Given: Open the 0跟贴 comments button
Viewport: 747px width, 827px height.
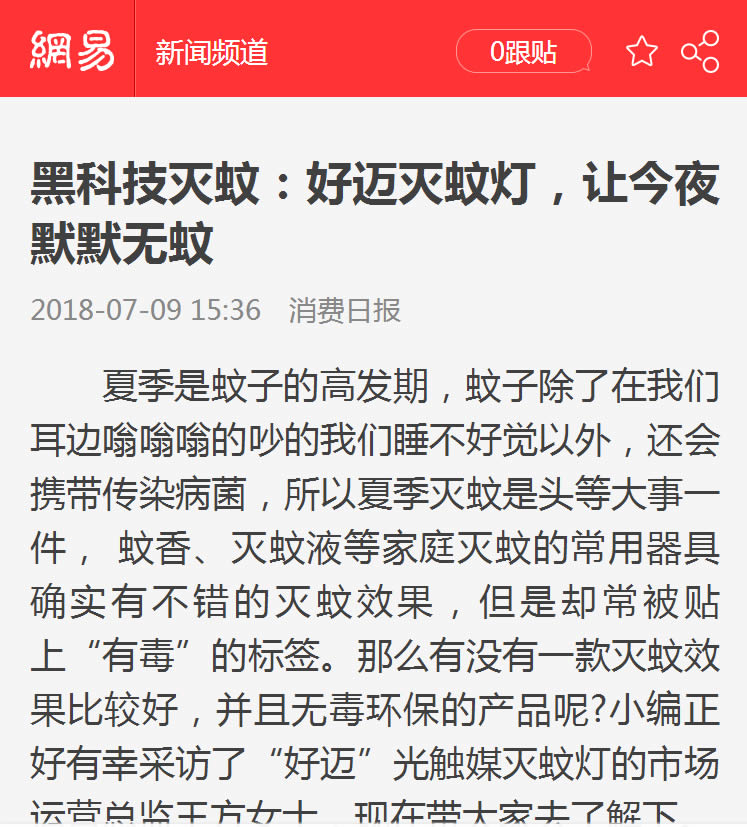Looking at the screenshot, I should point(523,52).
